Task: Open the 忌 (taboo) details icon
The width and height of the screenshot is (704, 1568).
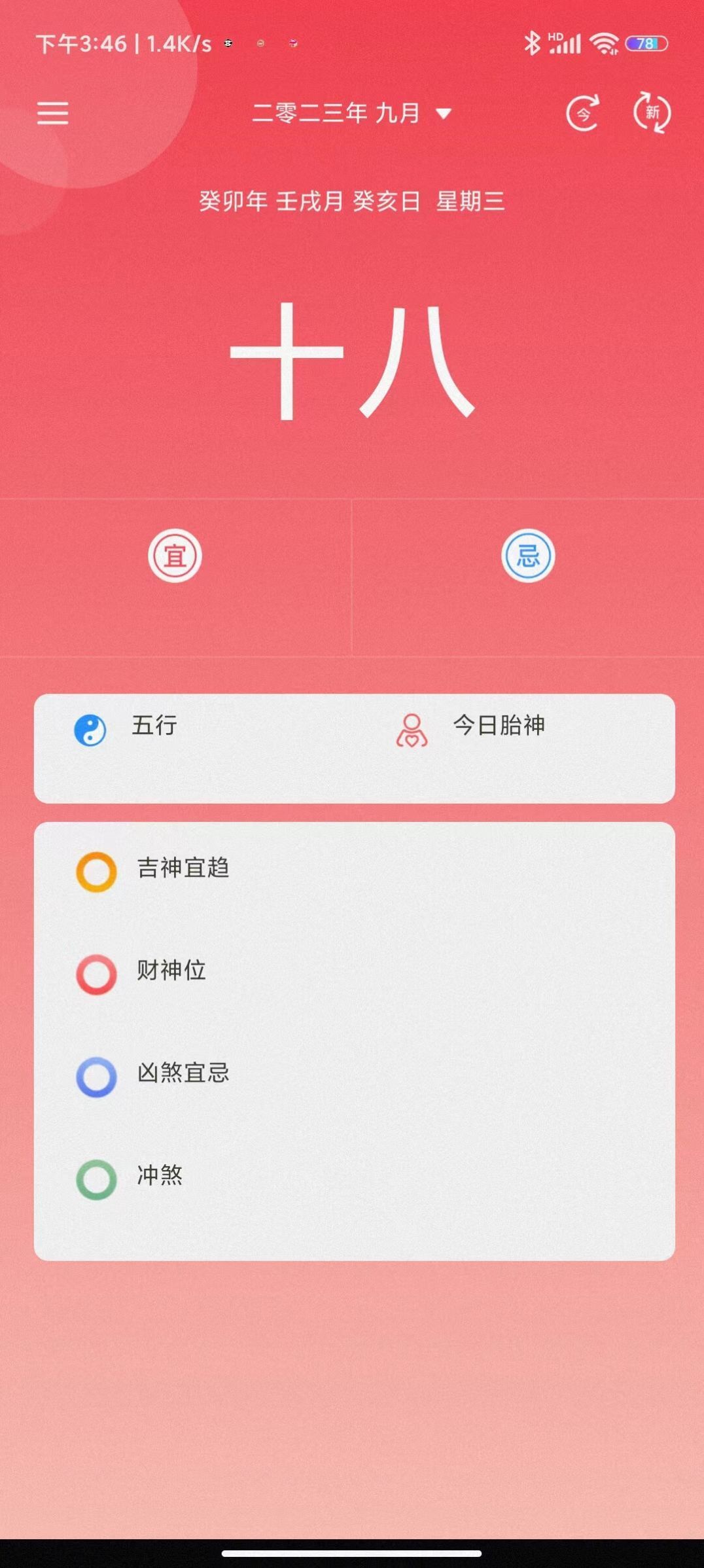Action: click(527, 555)
